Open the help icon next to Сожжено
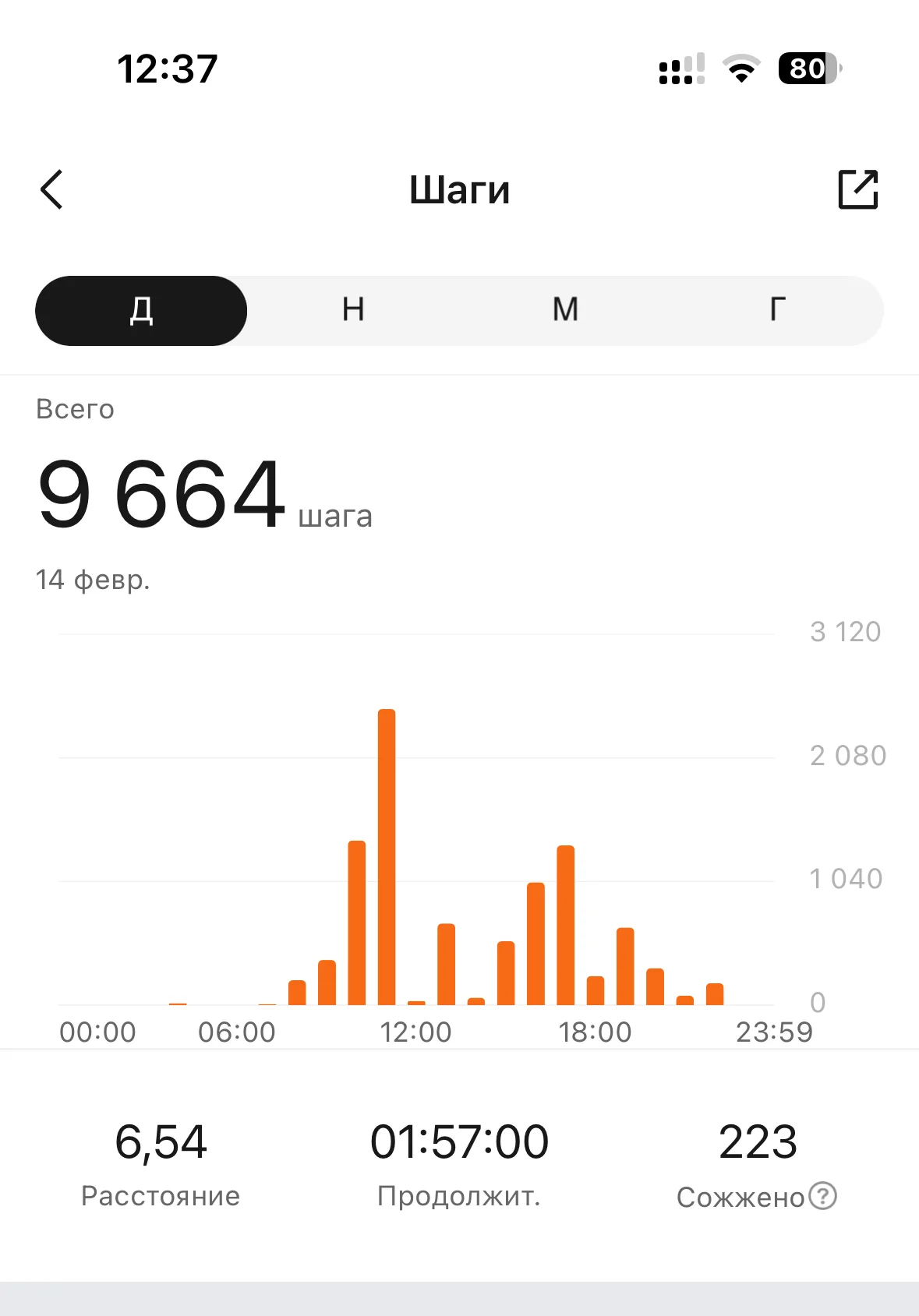 (x=822, y=1195)
